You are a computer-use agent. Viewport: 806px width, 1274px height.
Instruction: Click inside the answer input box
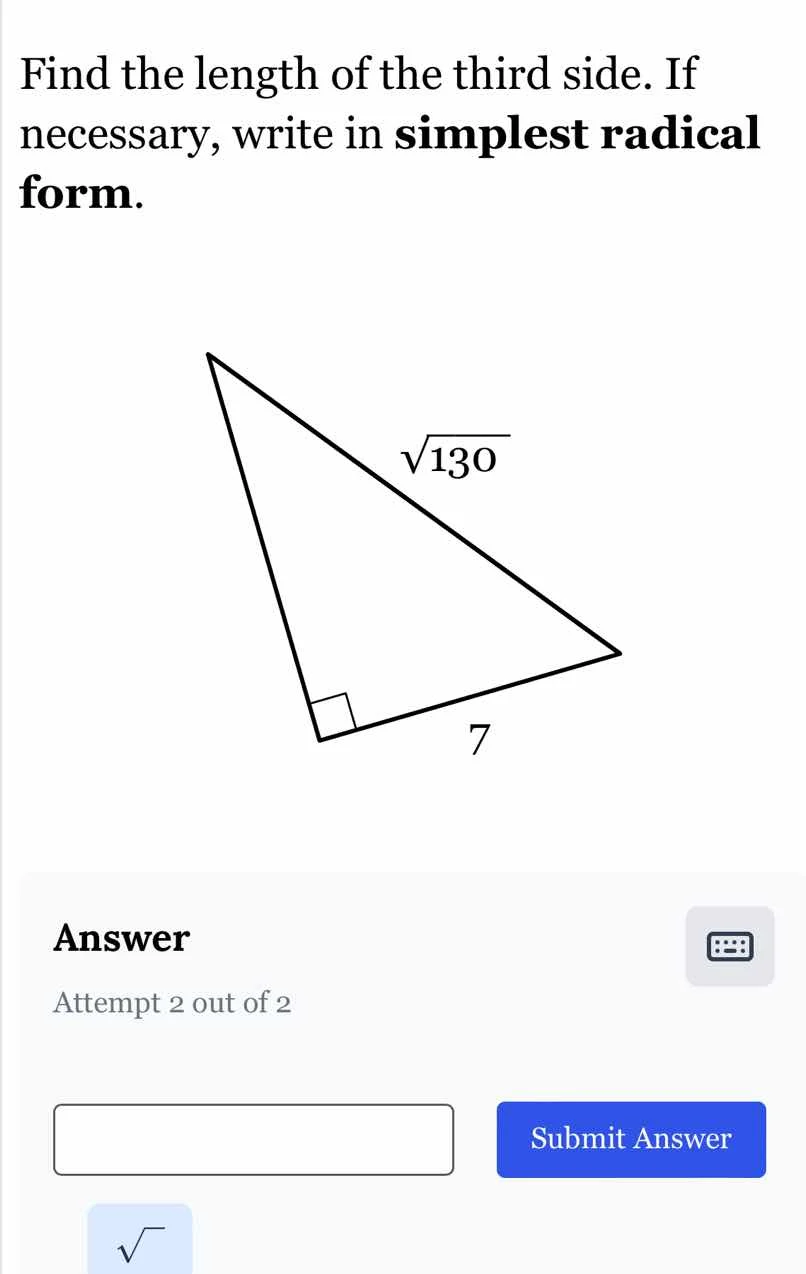[253, 1139]
